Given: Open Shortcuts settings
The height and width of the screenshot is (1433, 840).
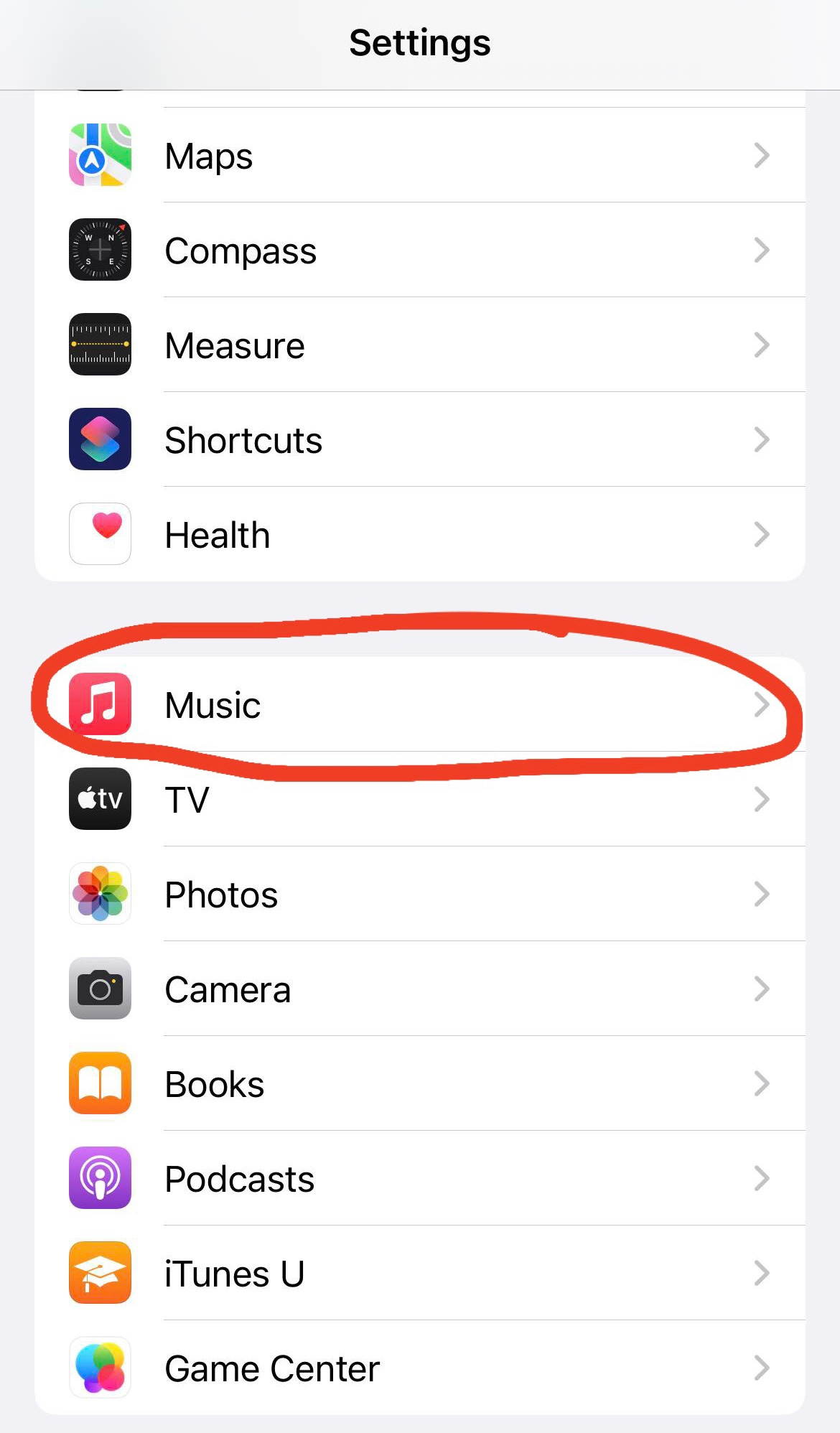Looking at the screenshot, I should [x=420, y=439].
